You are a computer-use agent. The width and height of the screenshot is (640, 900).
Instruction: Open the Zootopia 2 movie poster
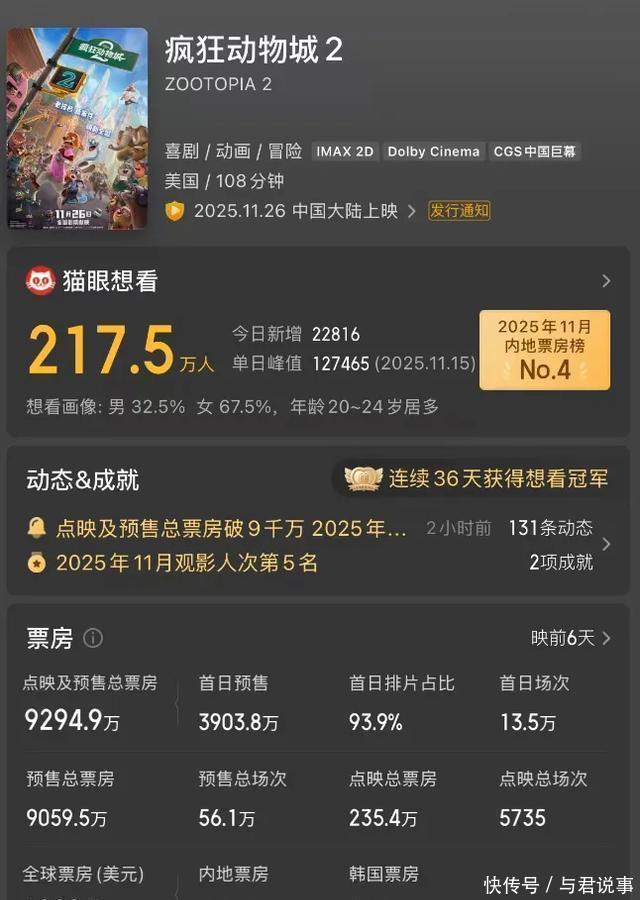[x=77, y=127]
